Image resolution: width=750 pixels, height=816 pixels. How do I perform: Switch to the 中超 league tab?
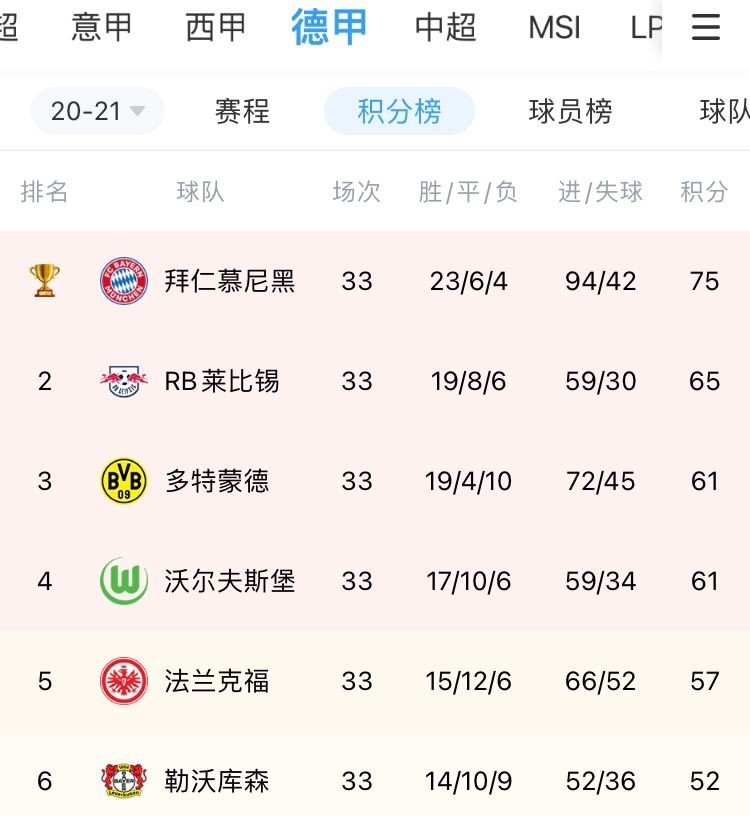445,28
